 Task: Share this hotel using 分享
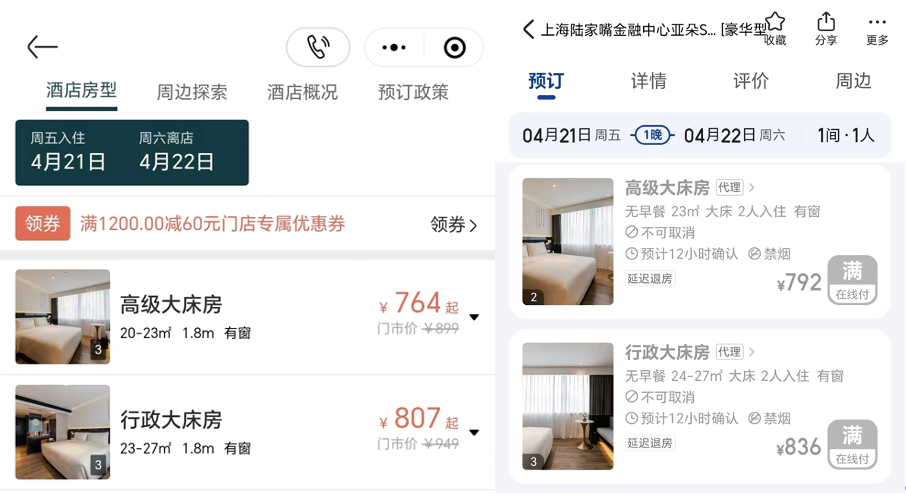pos(826,29)
